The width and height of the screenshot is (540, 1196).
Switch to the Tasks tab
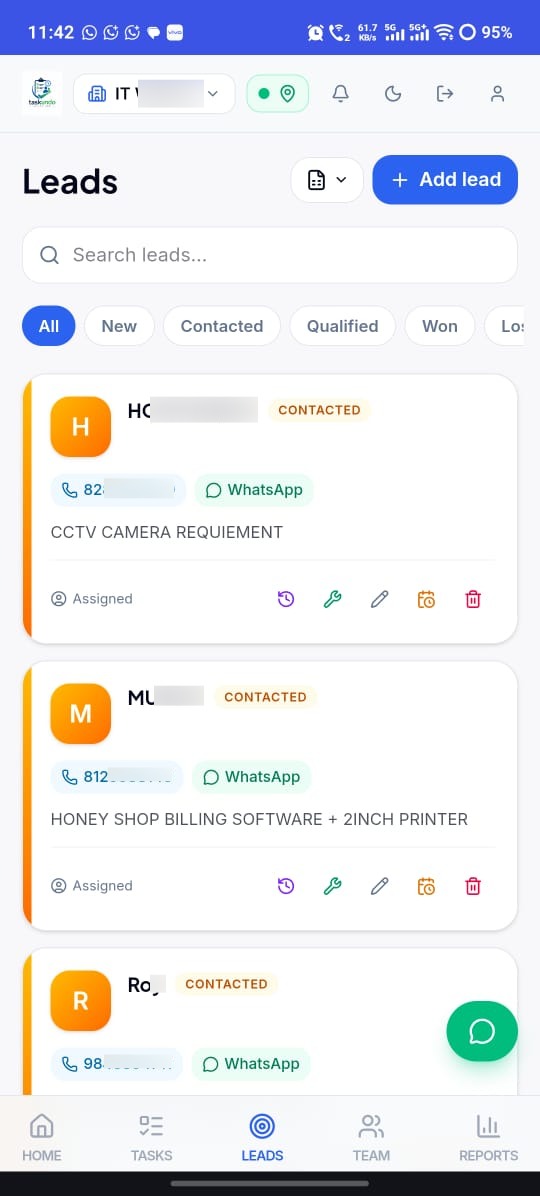tap(152, 1138)
